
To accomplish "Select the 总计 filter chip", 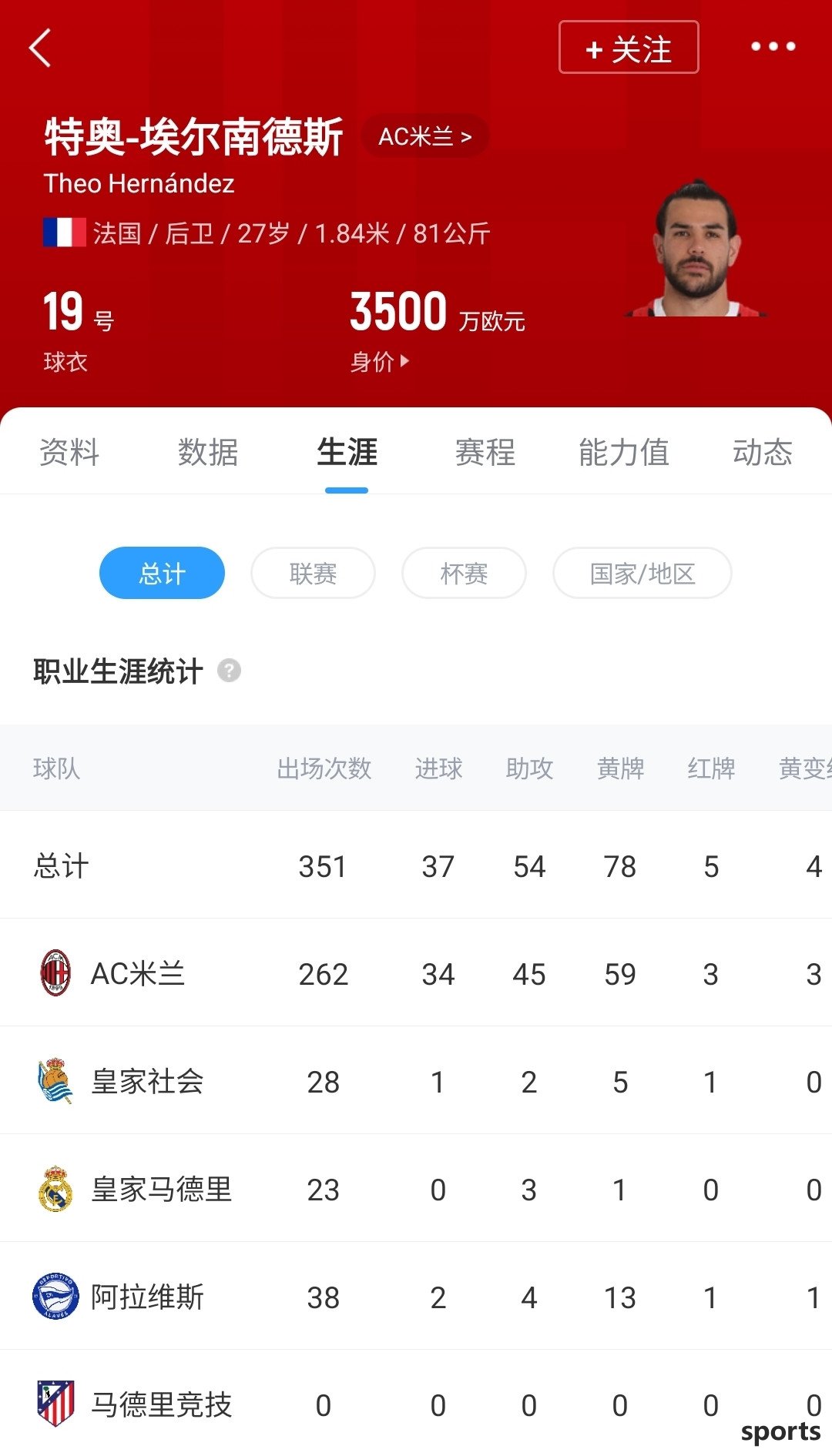I will tap(162, 573).
